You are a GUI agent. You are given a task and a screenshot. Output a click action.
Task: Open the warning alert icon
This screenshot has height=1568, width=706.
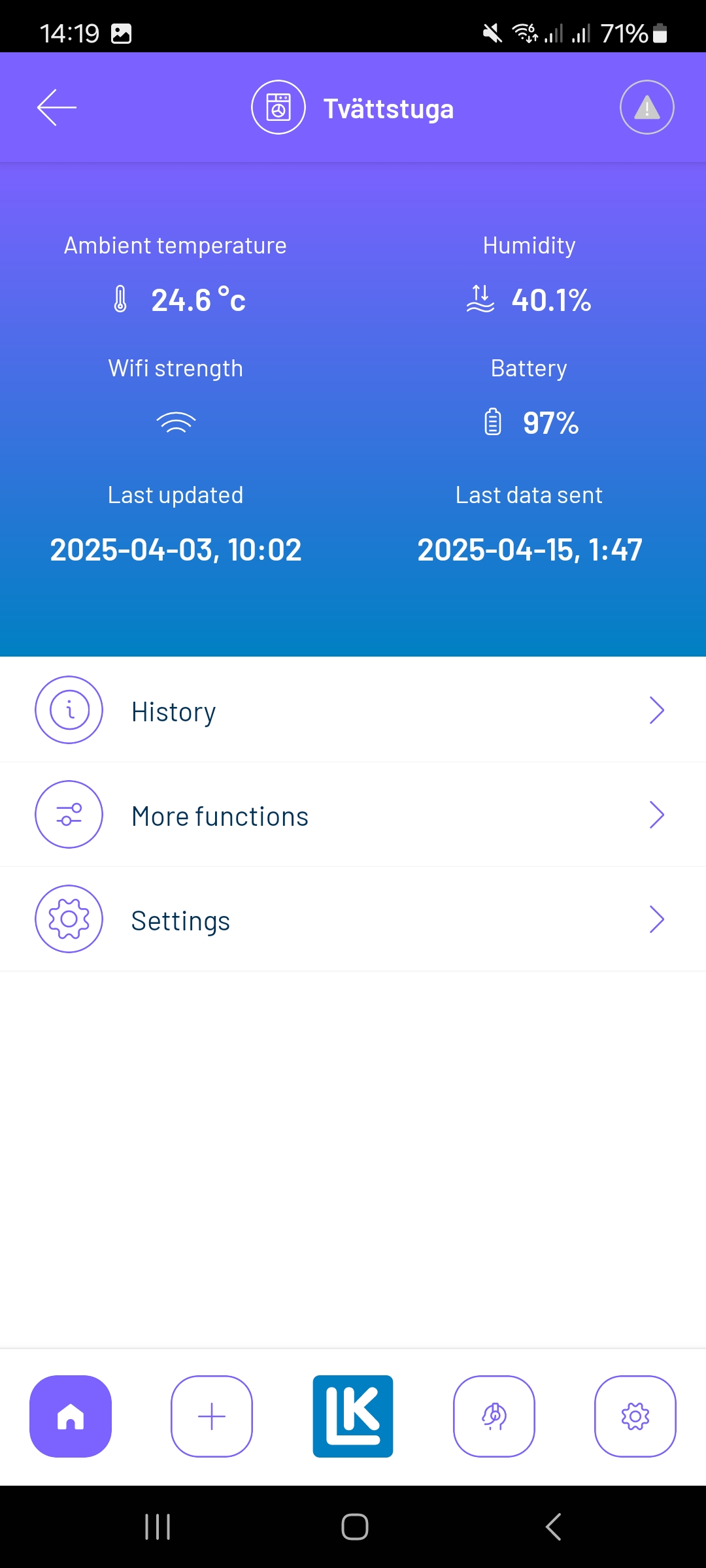click(647, 107)
